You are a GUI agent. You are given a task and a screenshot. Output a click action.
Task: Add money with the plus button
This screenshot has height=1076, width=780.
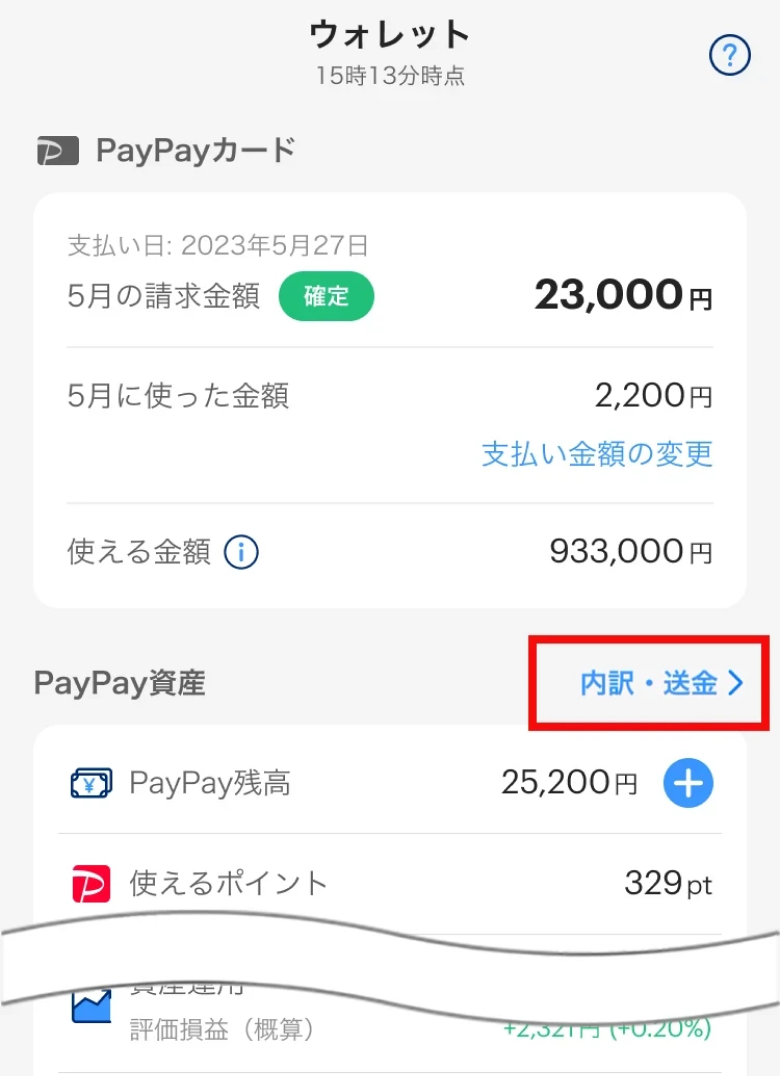688,783
